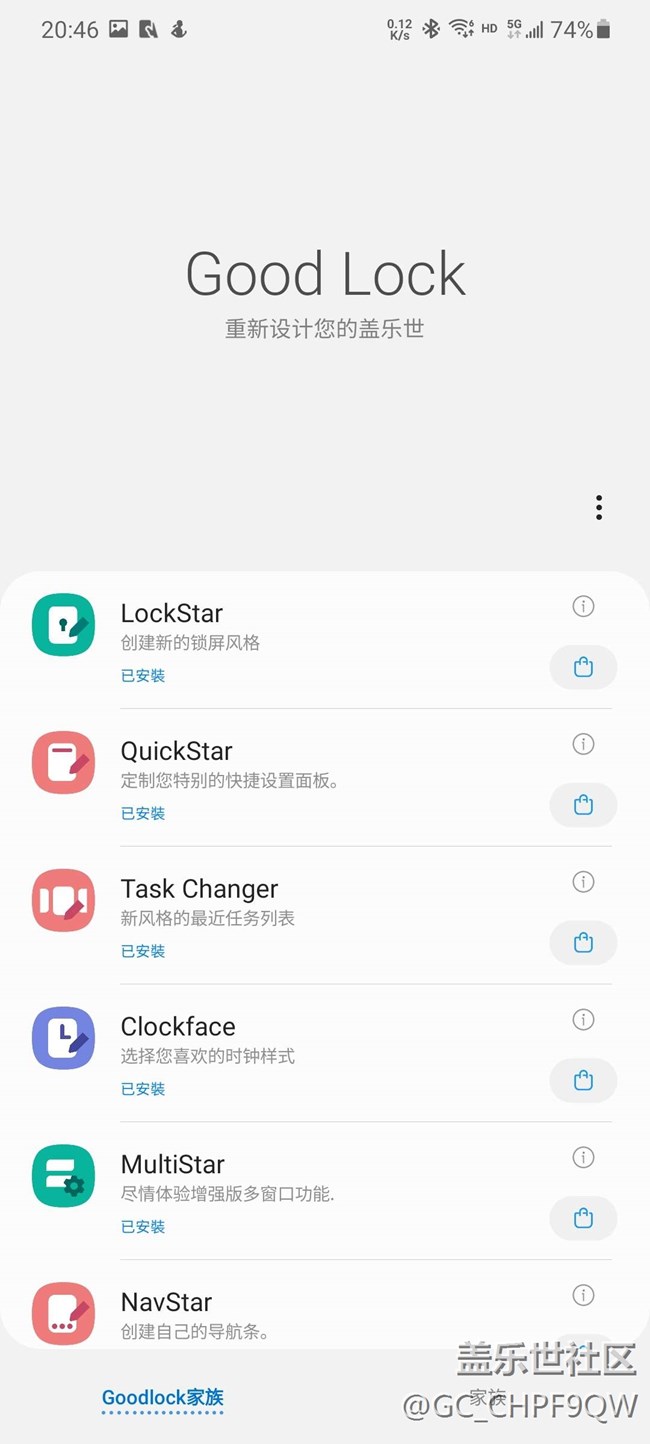View info for QuickStar
The image size is (650, 1444).
(x=583, y=744)
